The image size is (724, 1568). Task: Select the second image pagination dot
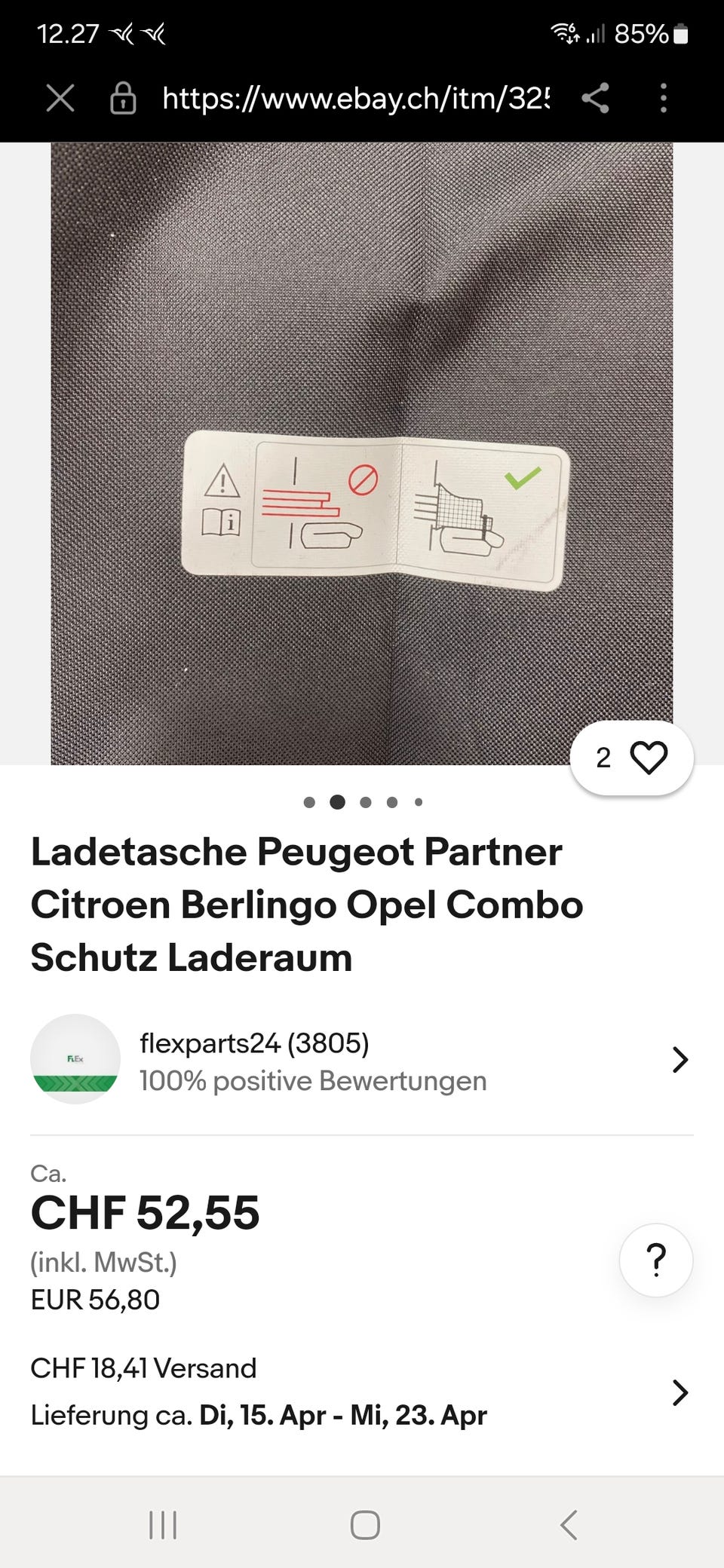337,802
